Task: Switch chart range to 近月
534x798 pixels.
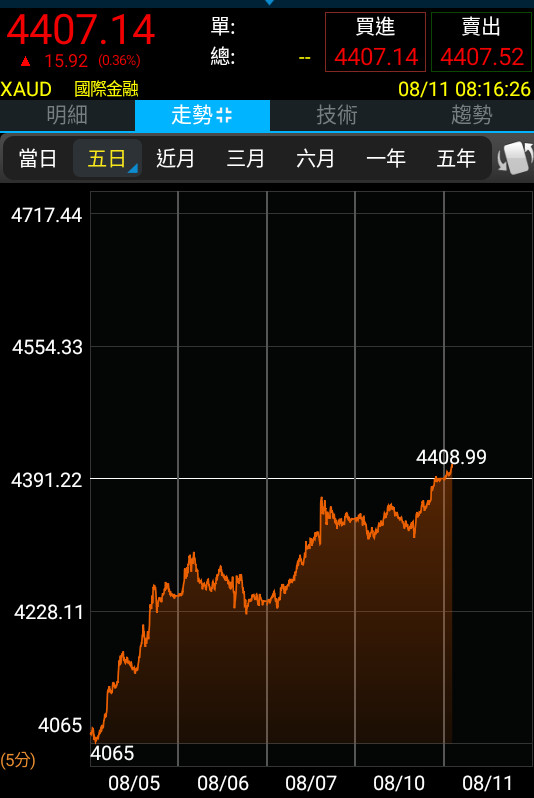Action: 176,158
